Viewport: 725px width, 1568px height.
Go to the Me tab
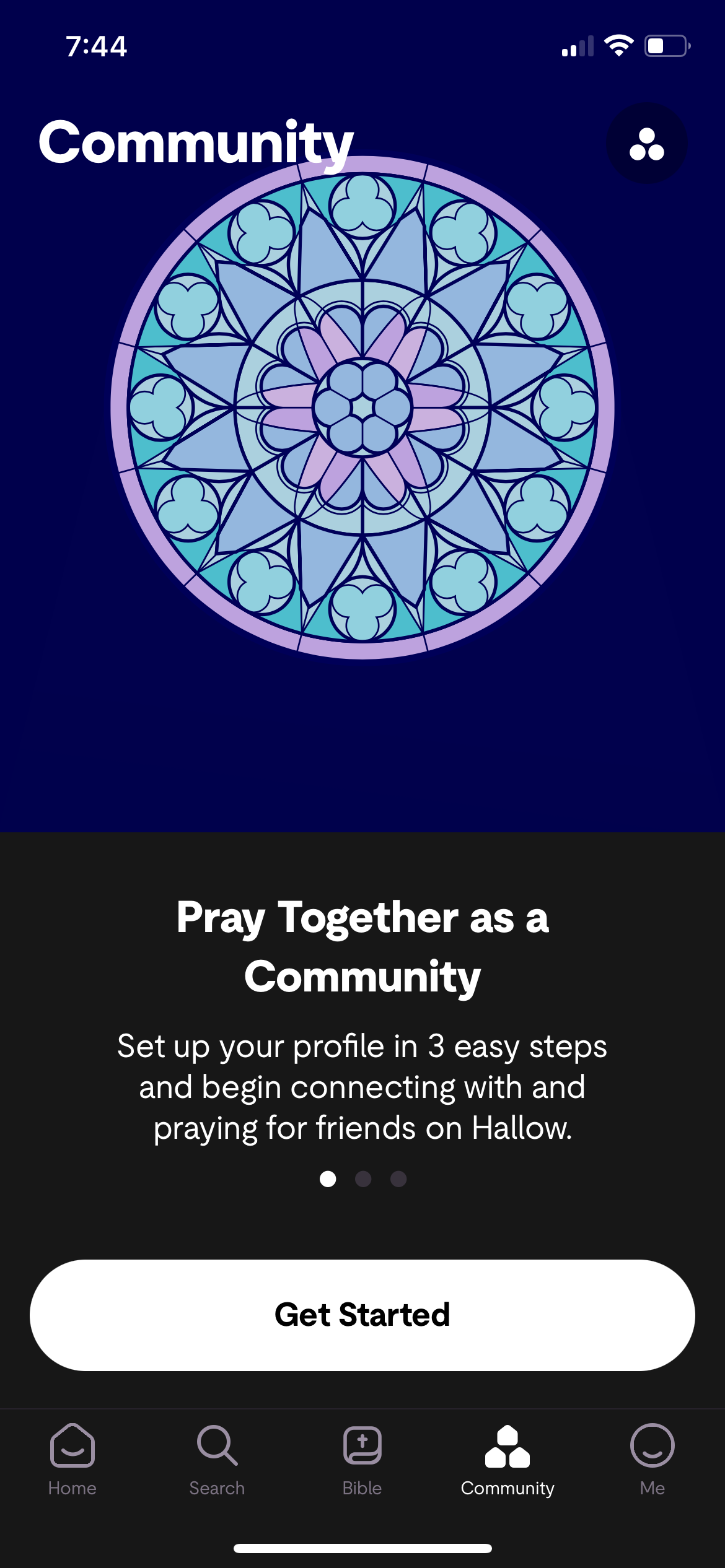tap(652, 1459)
